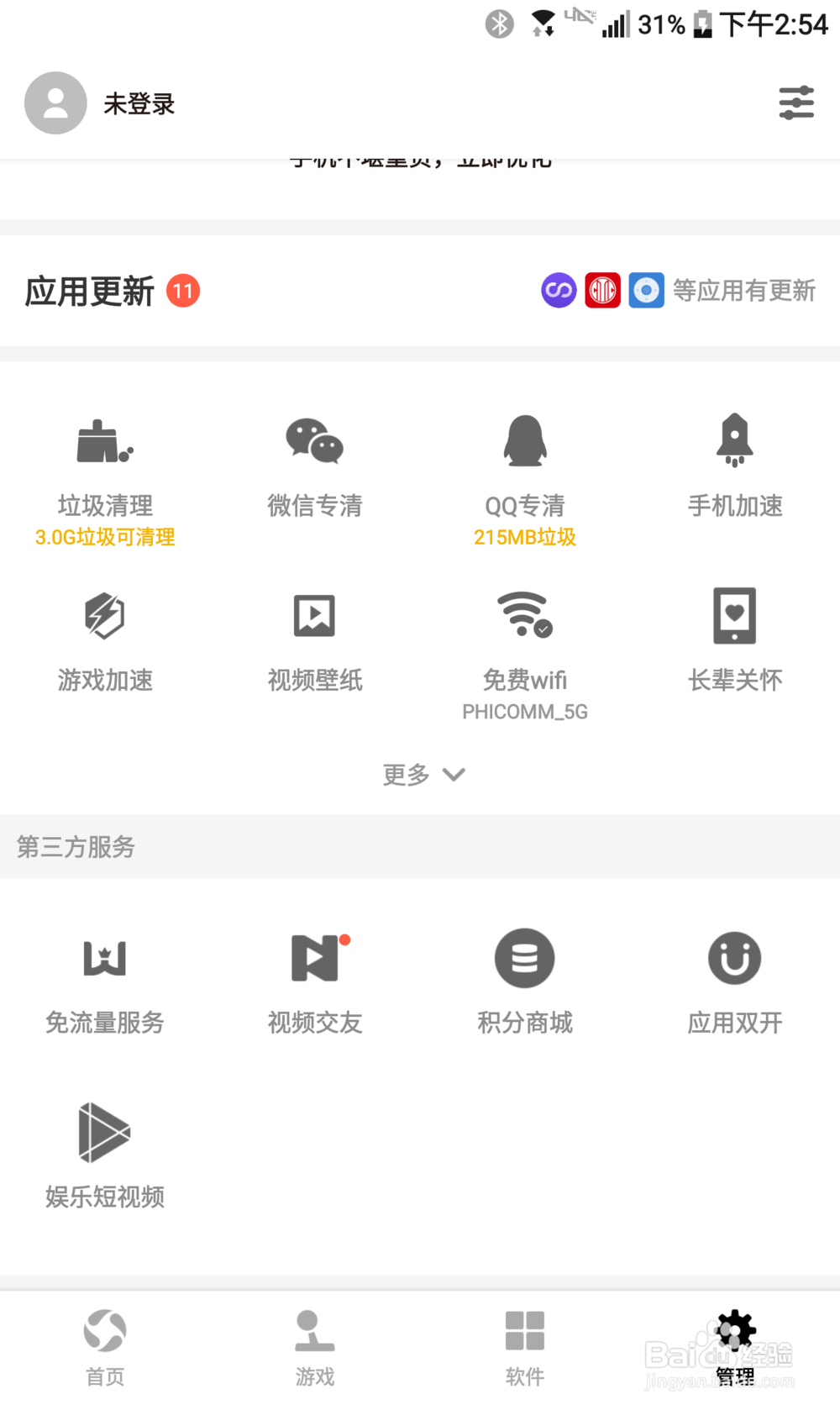This screenshot has width=840, height=1410.
Task: Open 长辈关怀 elder care mode
Action: tap(735, 637)
